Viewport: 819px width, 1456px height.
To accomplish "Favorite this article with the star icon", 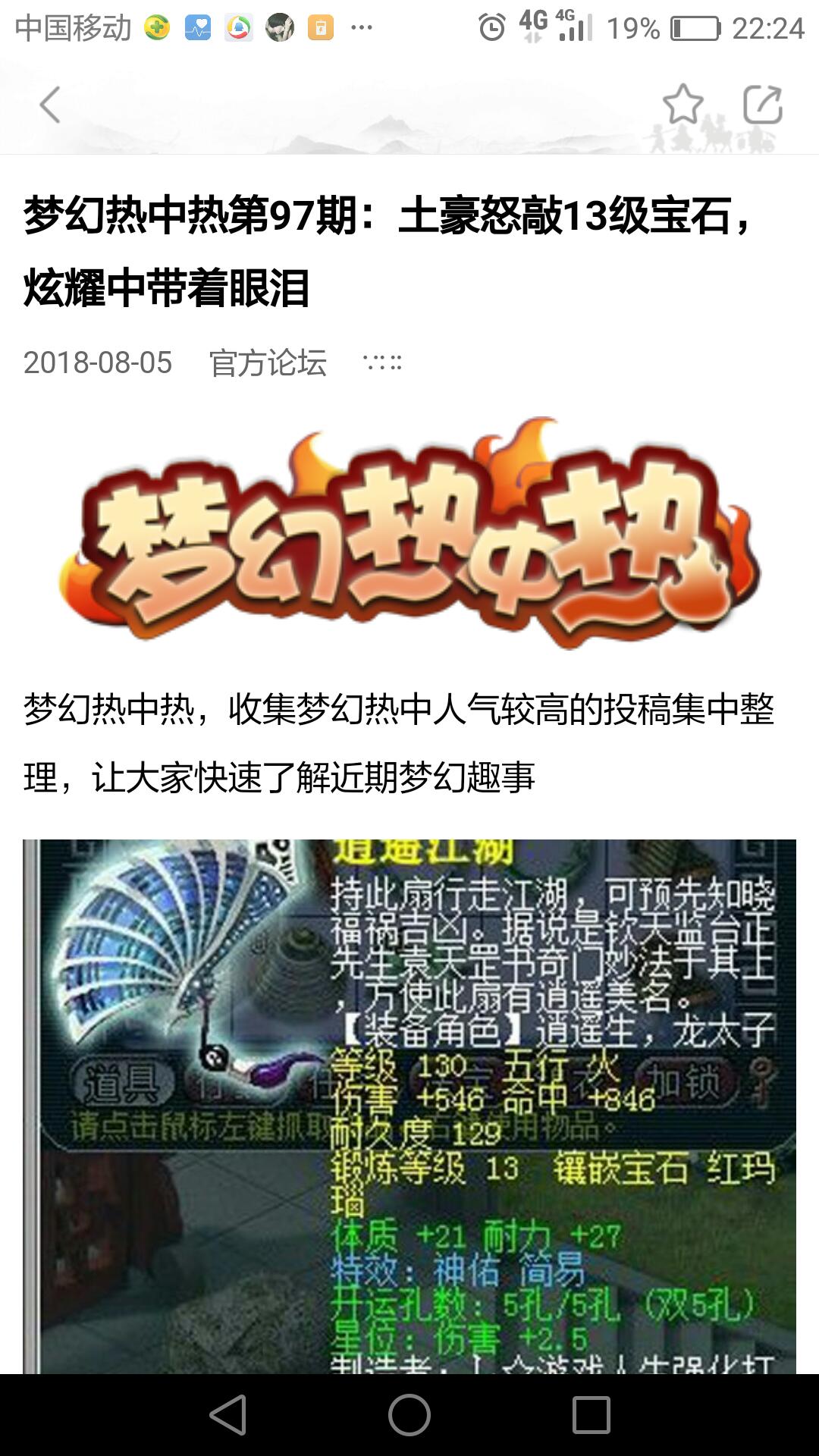I will 682,105.
